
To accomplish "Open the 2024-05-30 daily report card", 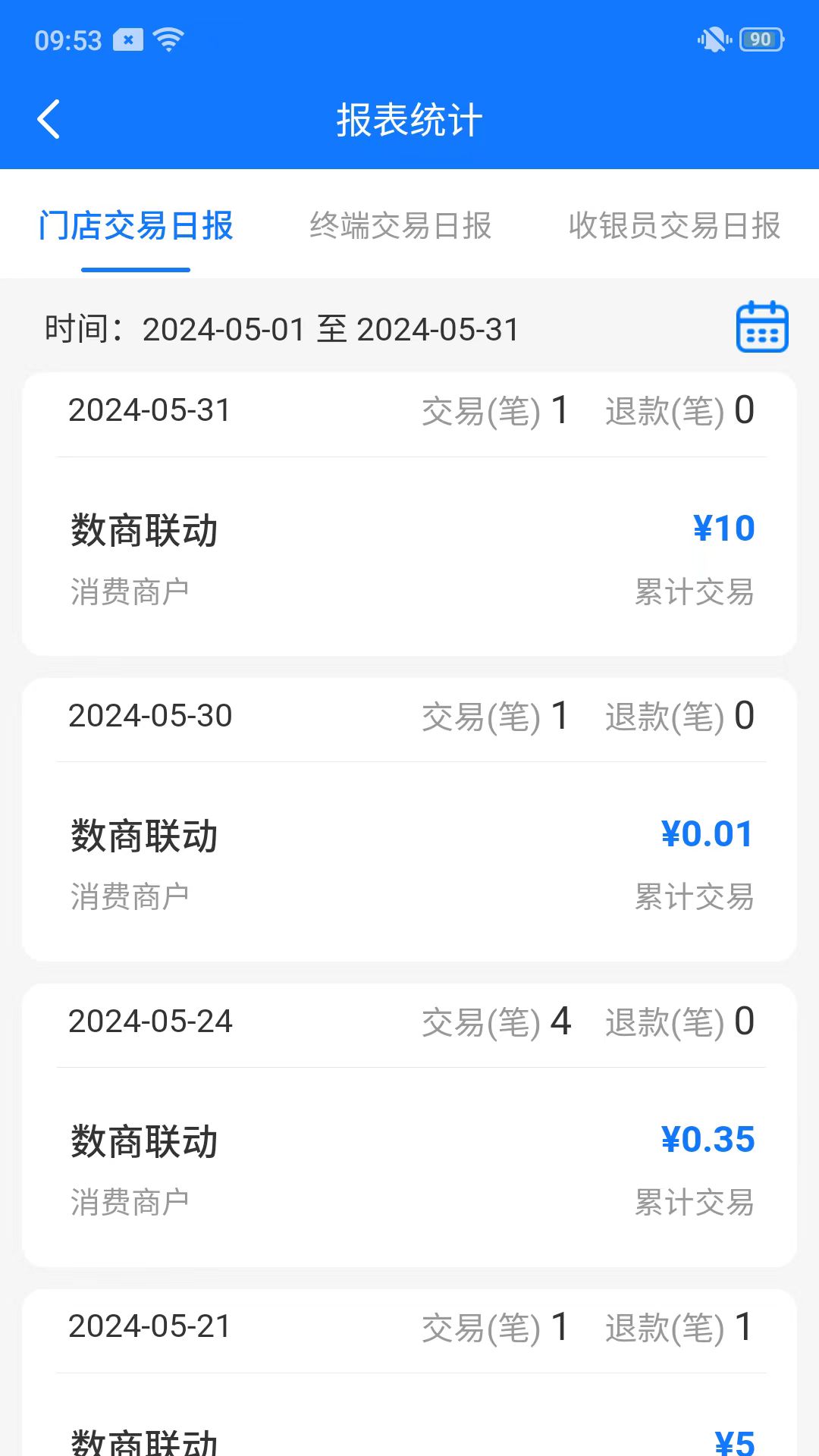I will point(409,820).
